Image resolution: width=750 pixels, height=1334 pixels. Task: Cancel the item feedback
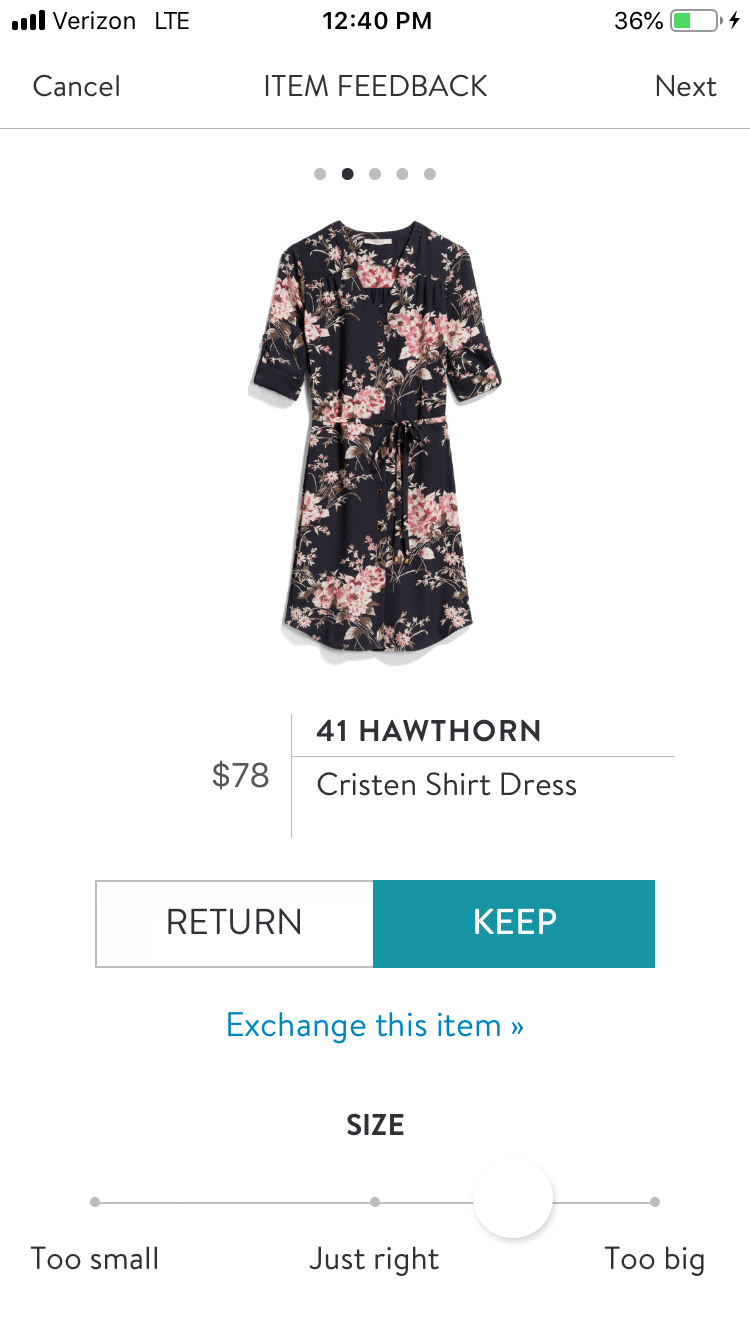coord(76,87)
